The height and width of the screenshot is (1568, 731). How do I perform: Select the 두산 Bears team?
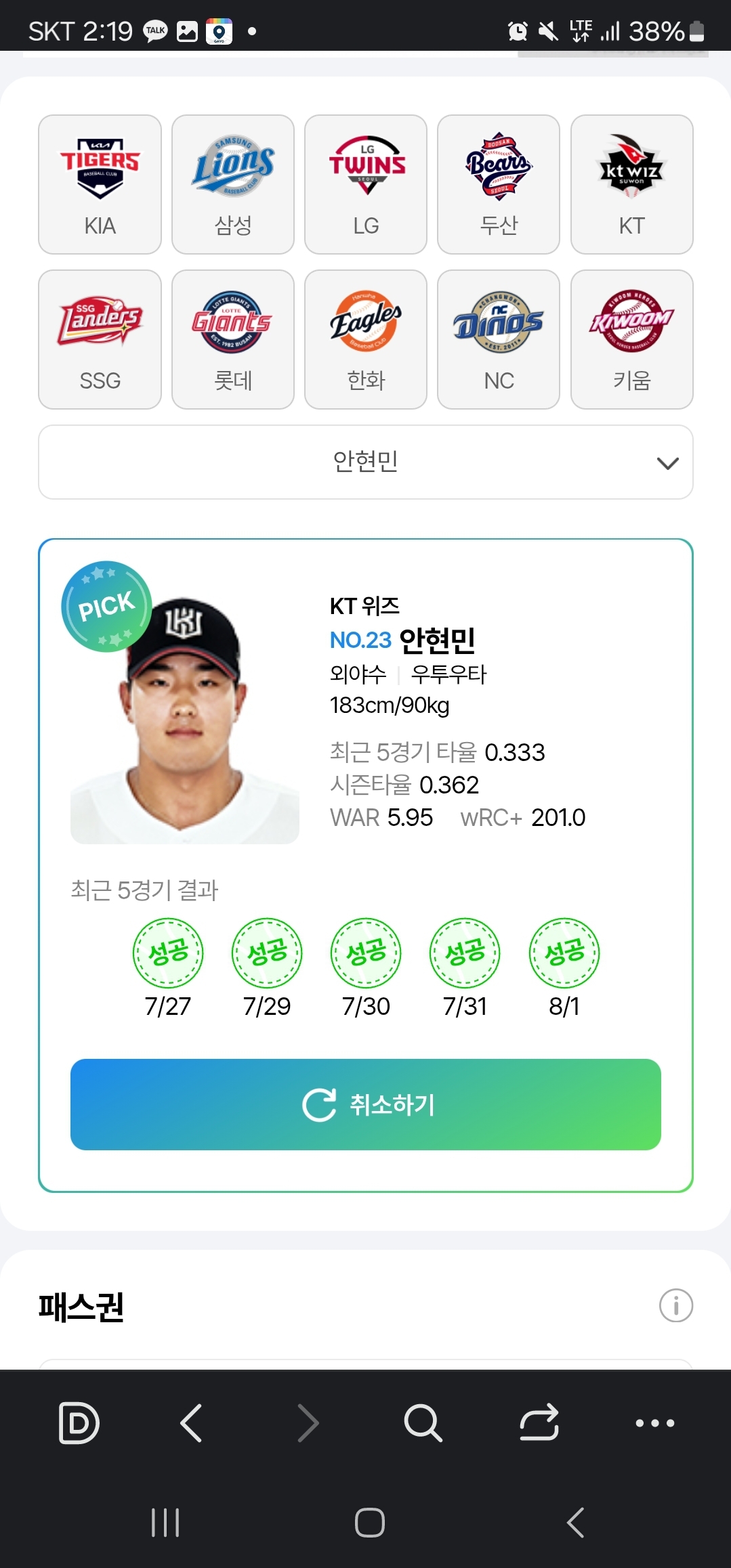[499, 184]
